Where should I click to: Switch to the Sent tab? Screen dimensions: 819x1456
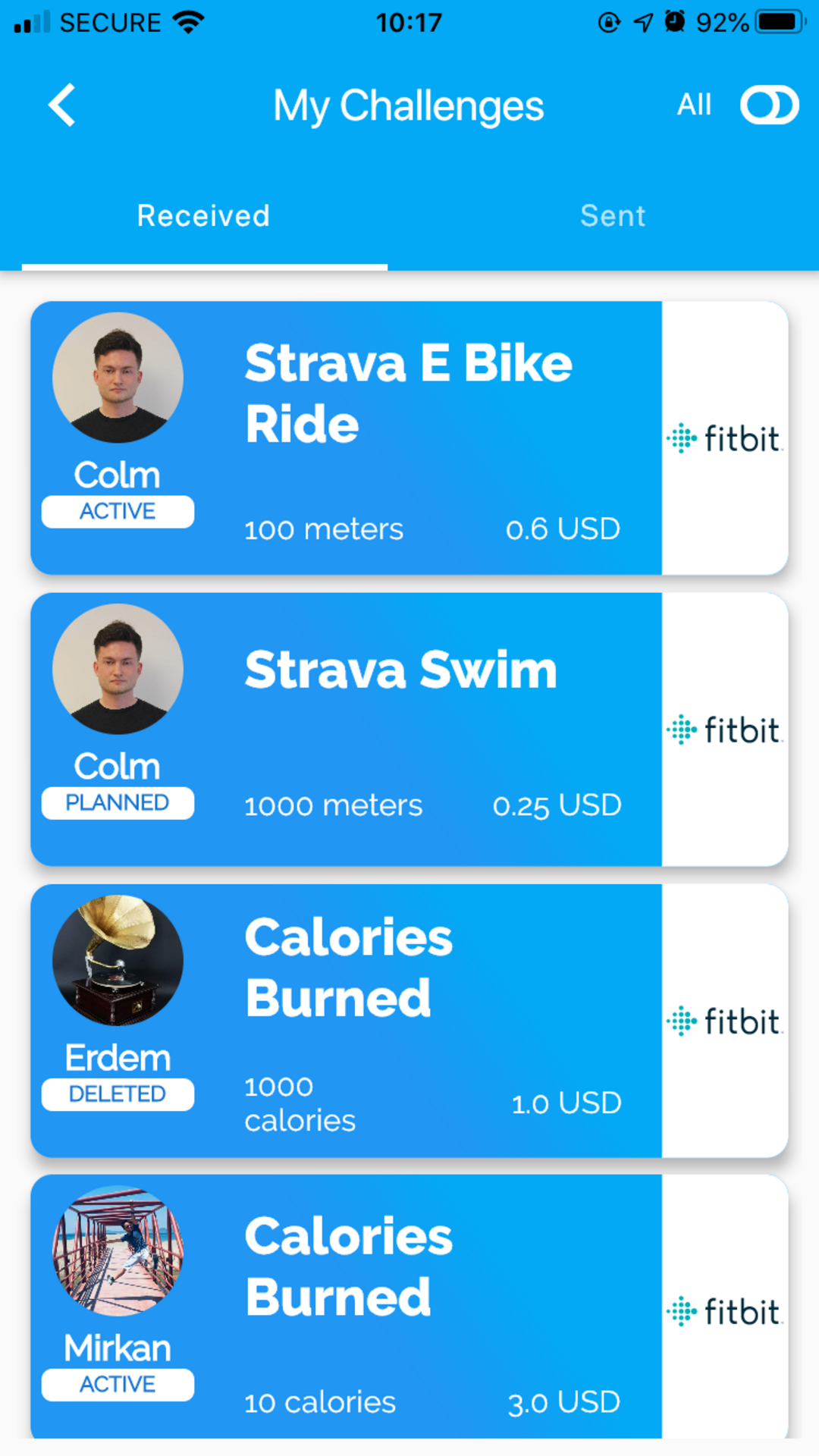(x=613, y=216)
